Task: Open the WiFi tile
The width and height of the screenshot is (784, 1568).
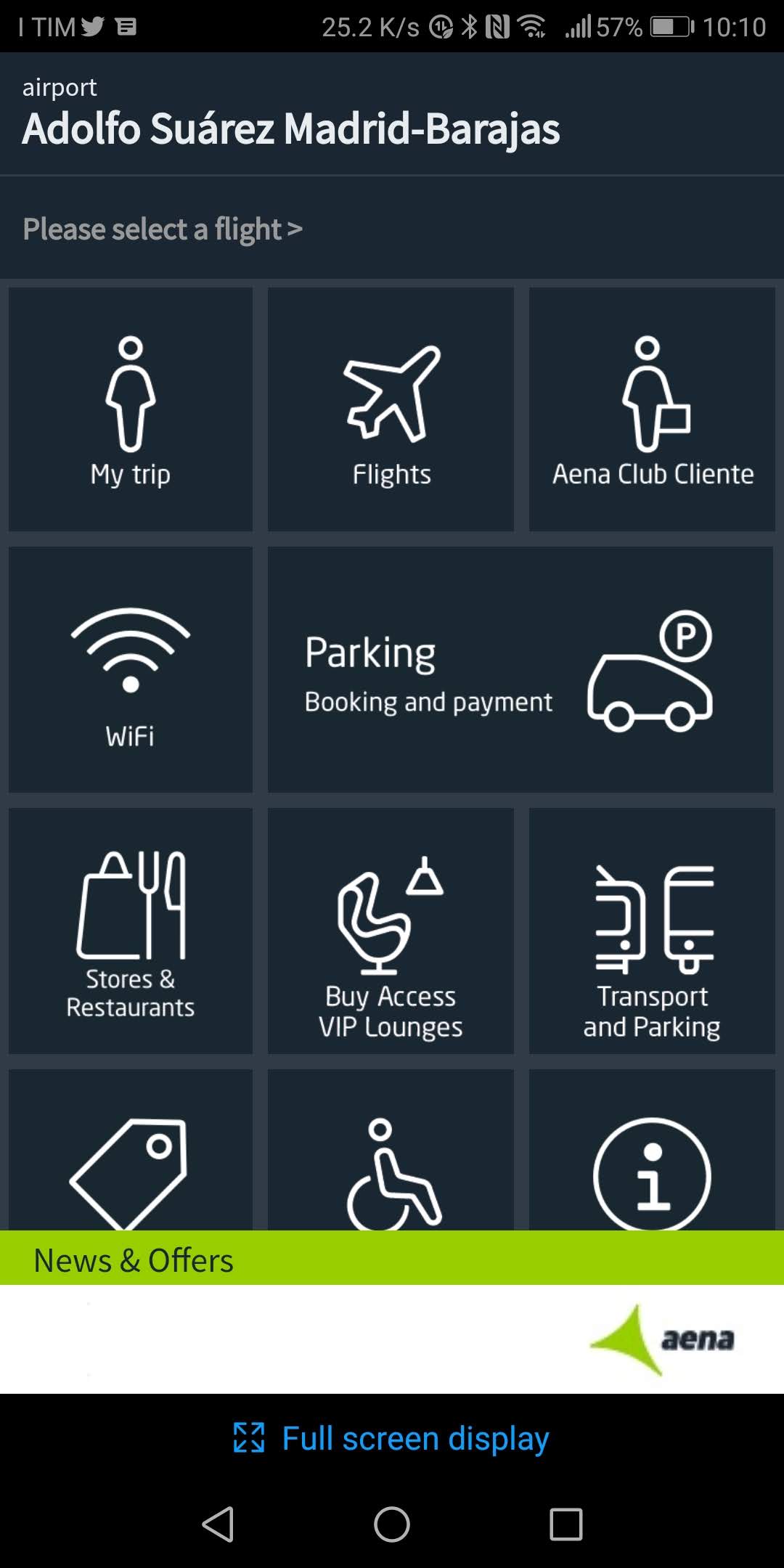Action: pos(131,669)
